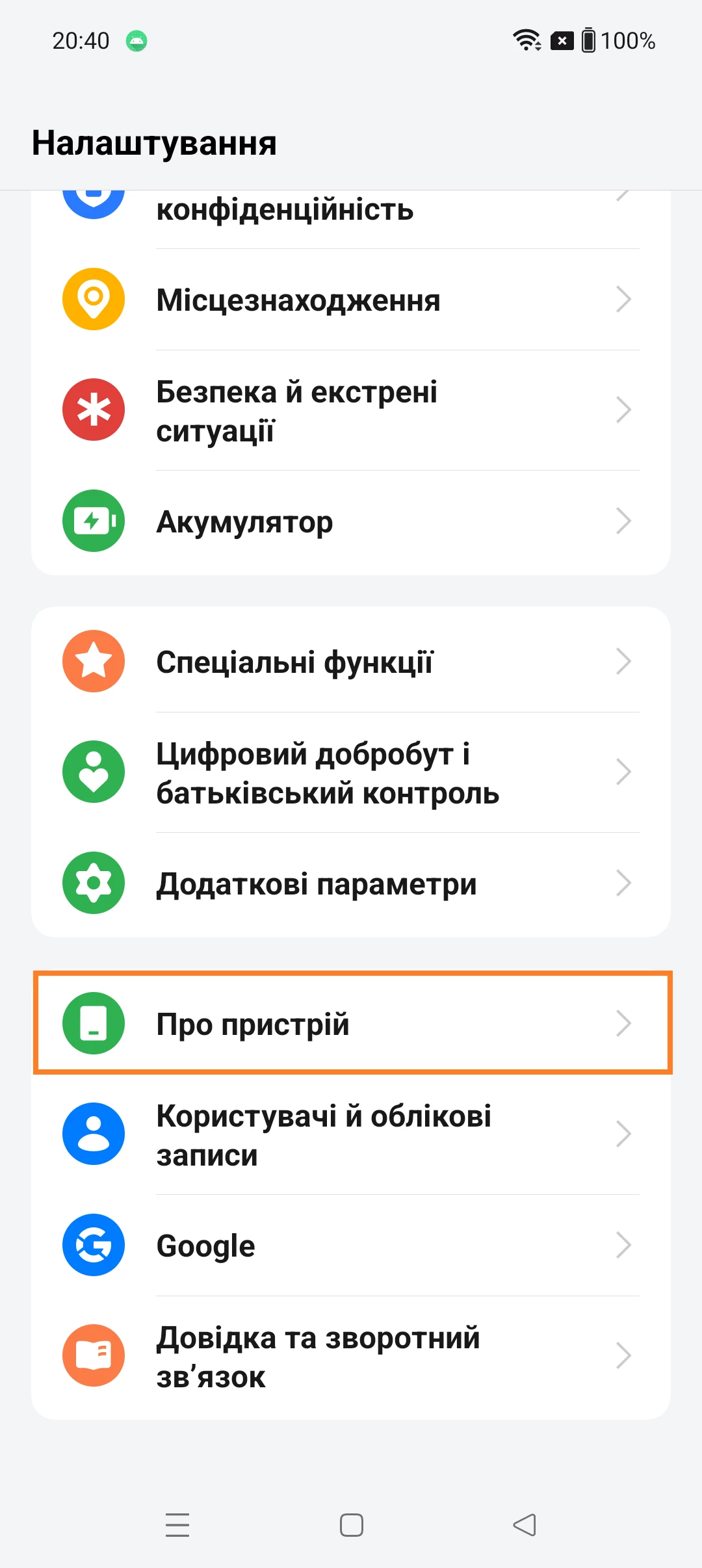Open the partially visible конфіденційність row
This screenshot has height=1568, width=702.
[x=351, y=209]
